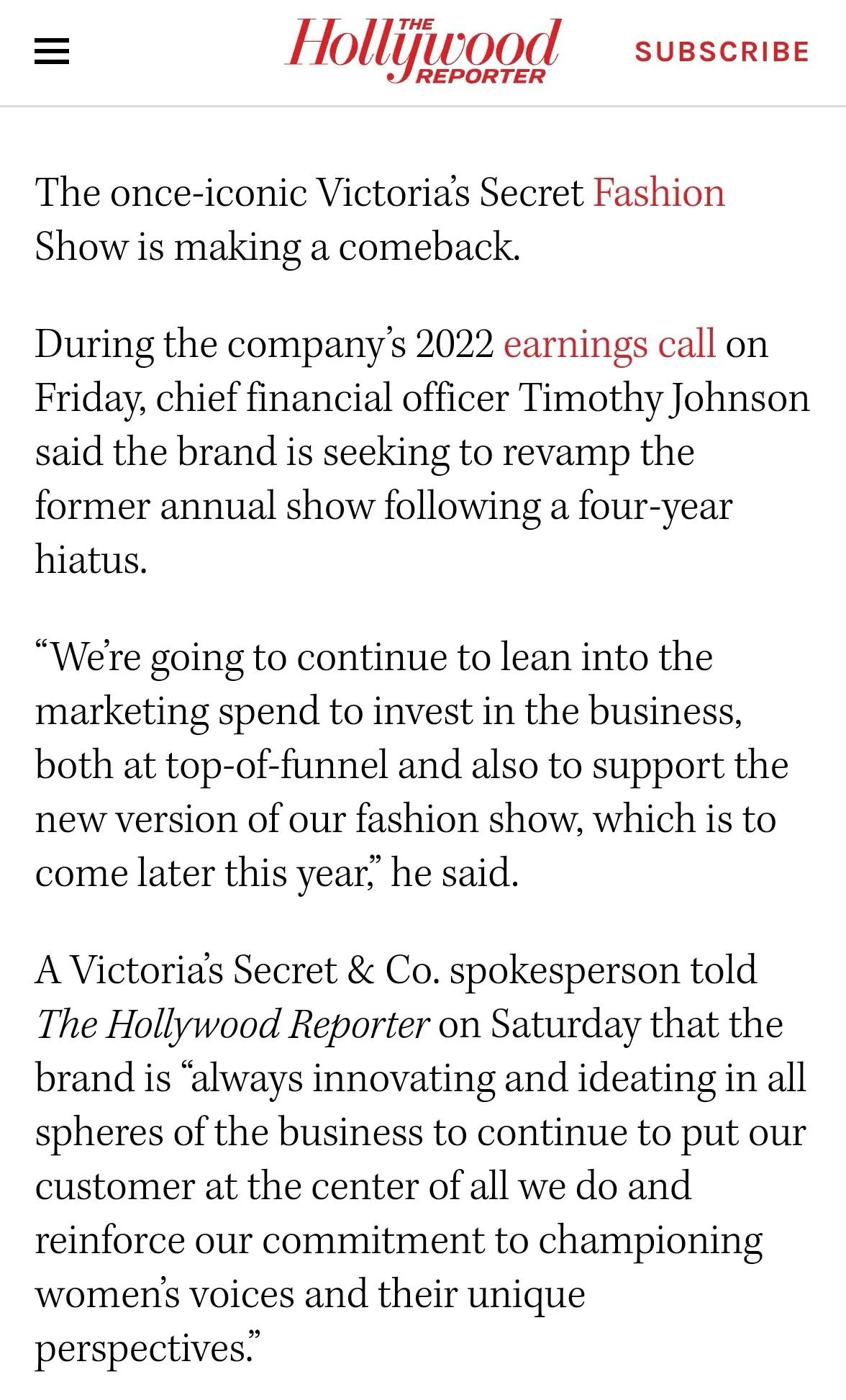The height and width of the screenshot is (1400, 846).
Task: Open the red Fashion link
Action: pyautogui.click(x=658, y=194)
